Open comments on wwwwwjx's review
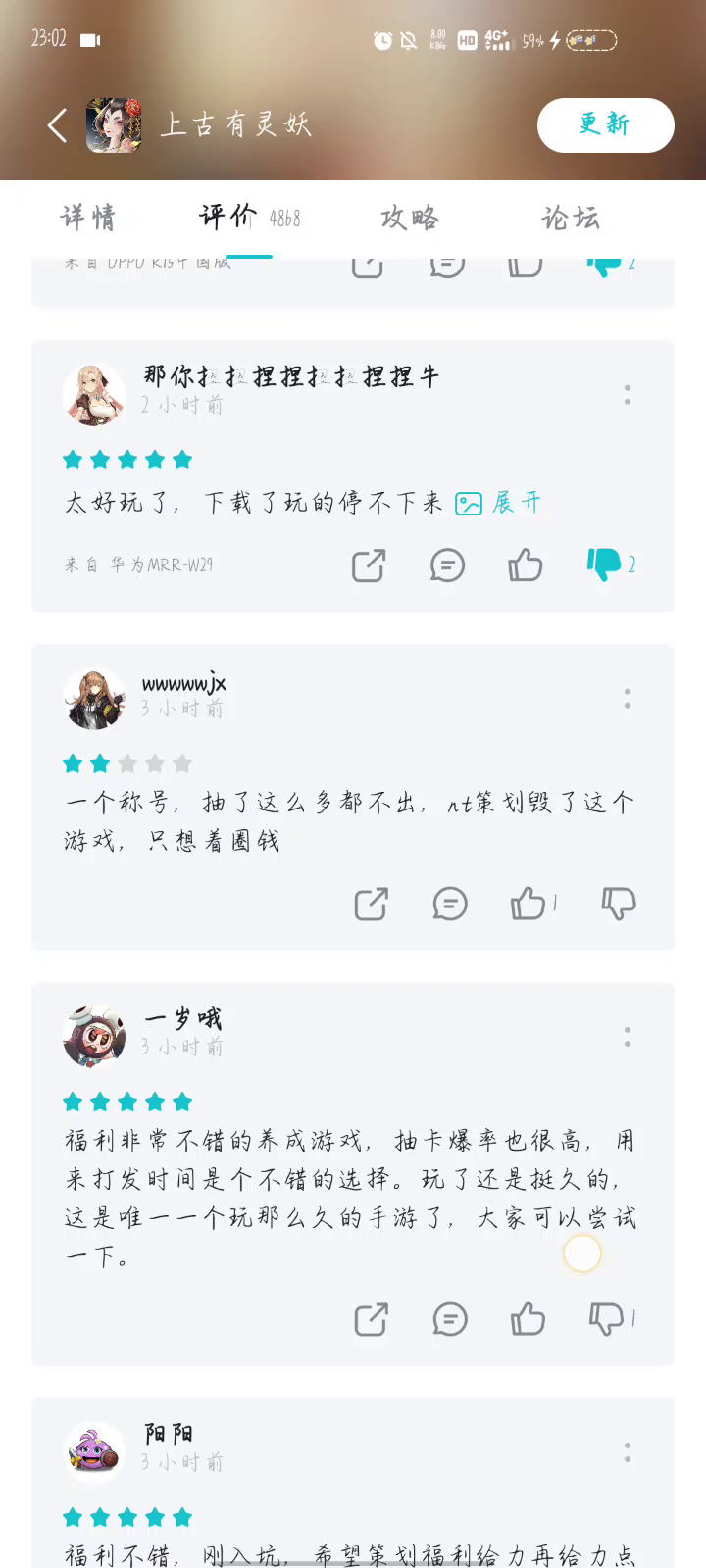706x1568 pixels. (x=449, y=904)
